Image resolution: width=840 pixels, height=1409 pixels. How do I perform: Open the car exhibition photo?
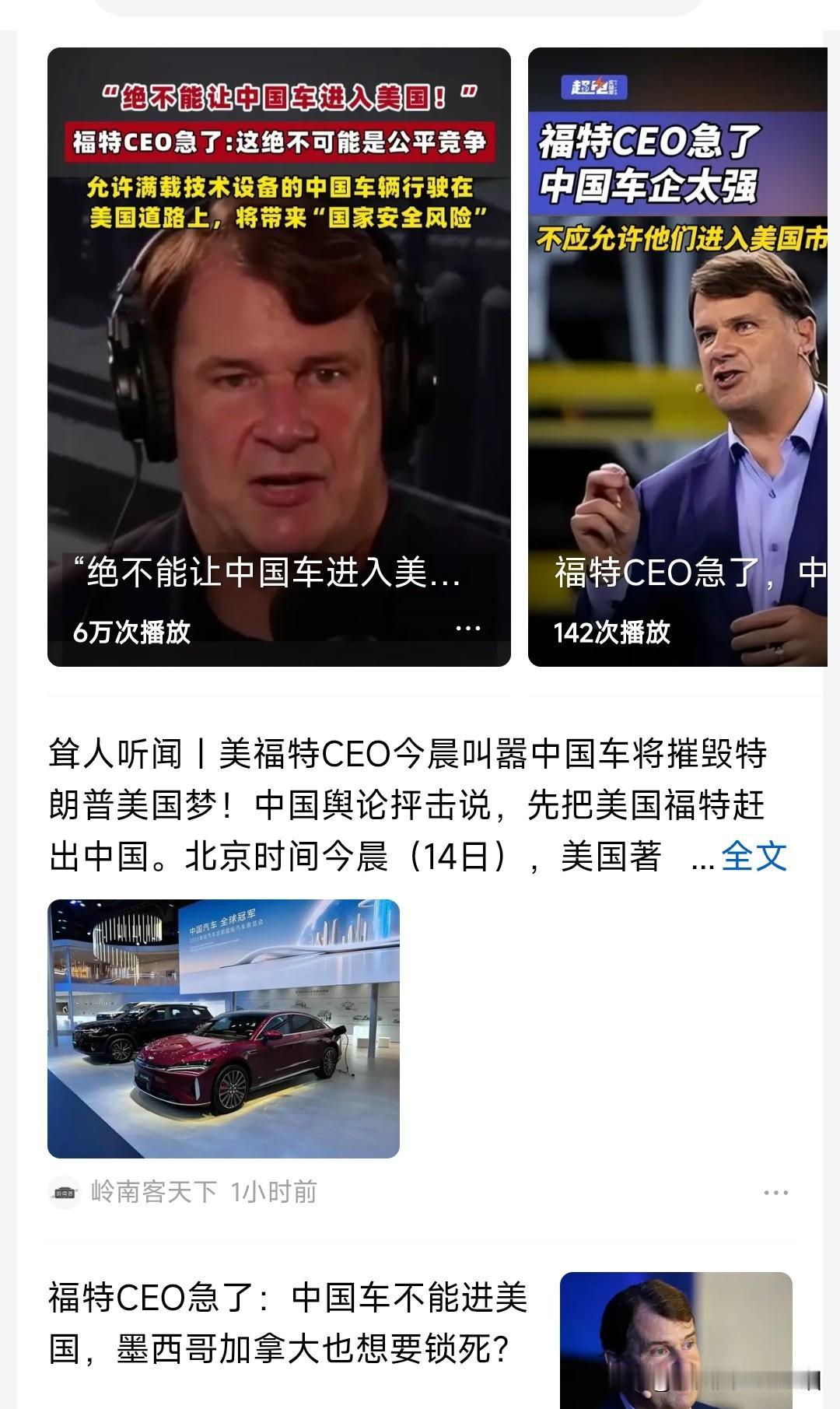coord(223,1029)
